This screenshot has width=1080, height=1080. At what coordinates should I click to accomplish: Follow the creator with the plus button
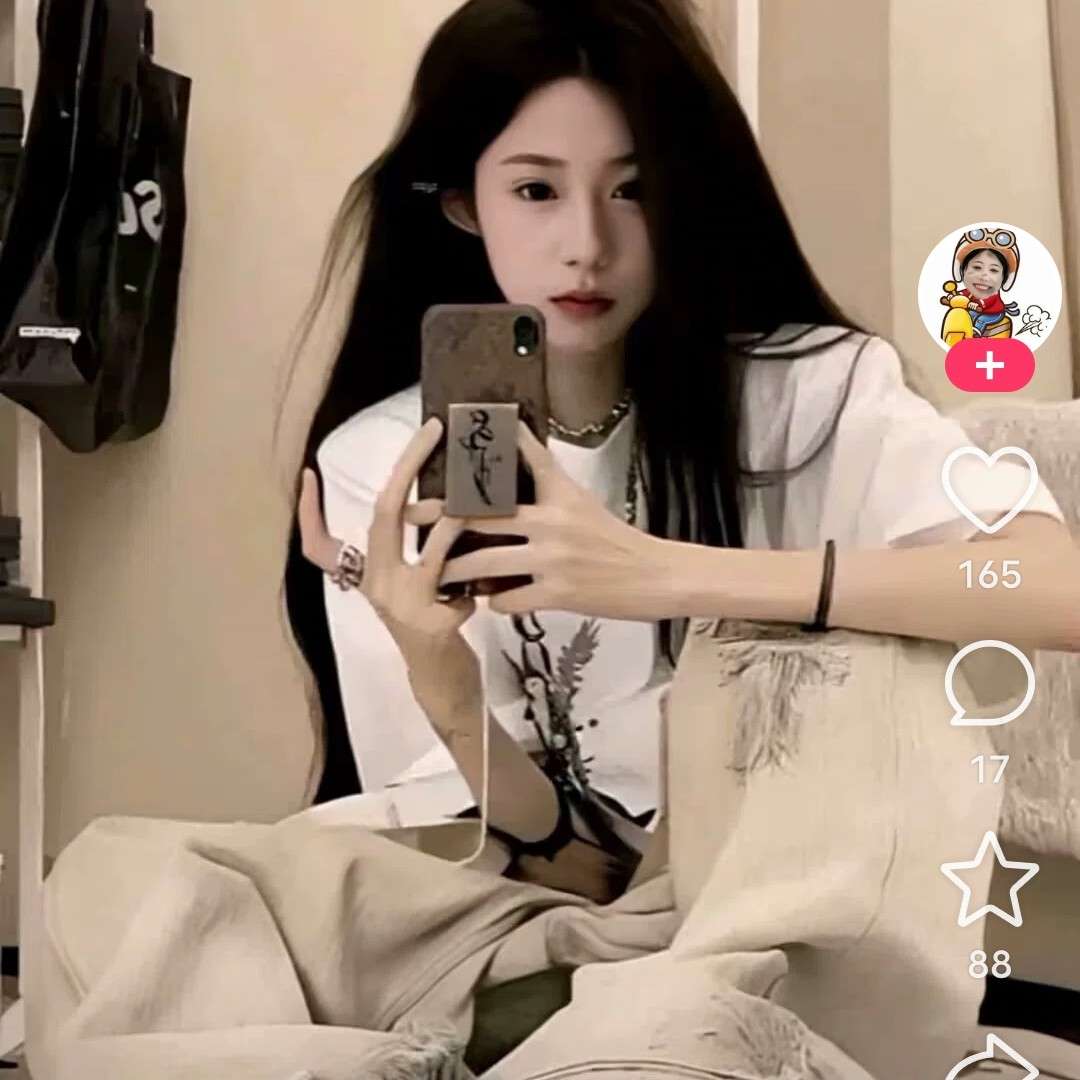(989, 366)
